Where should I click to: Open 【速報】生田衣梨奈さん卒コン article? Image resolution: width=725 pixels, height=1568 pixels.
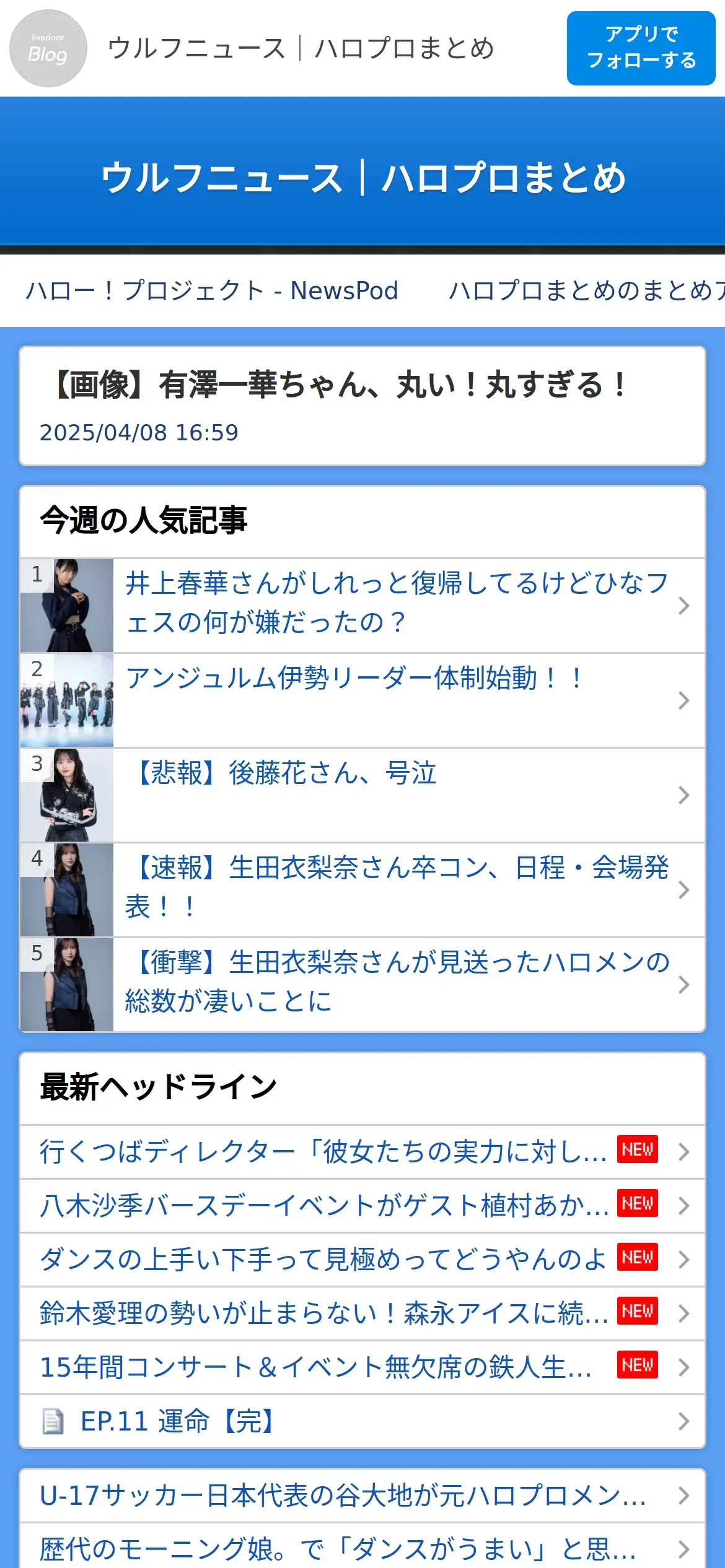pyautogui.click(x=397, y=889)
